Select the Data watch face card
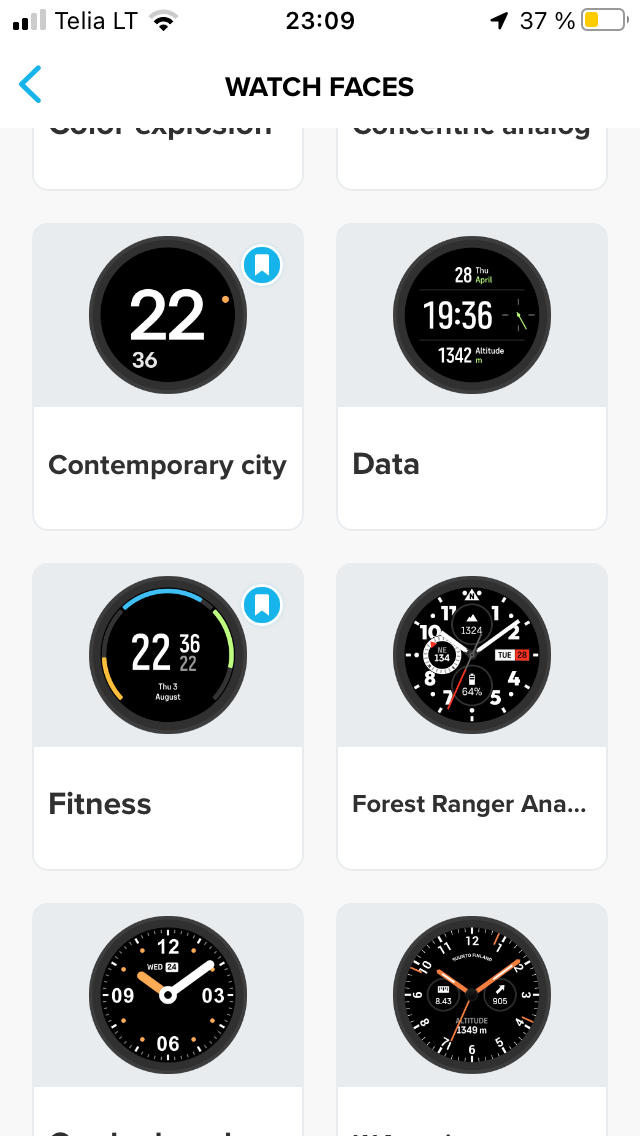640x1136 pixels. tap(472, 375)
